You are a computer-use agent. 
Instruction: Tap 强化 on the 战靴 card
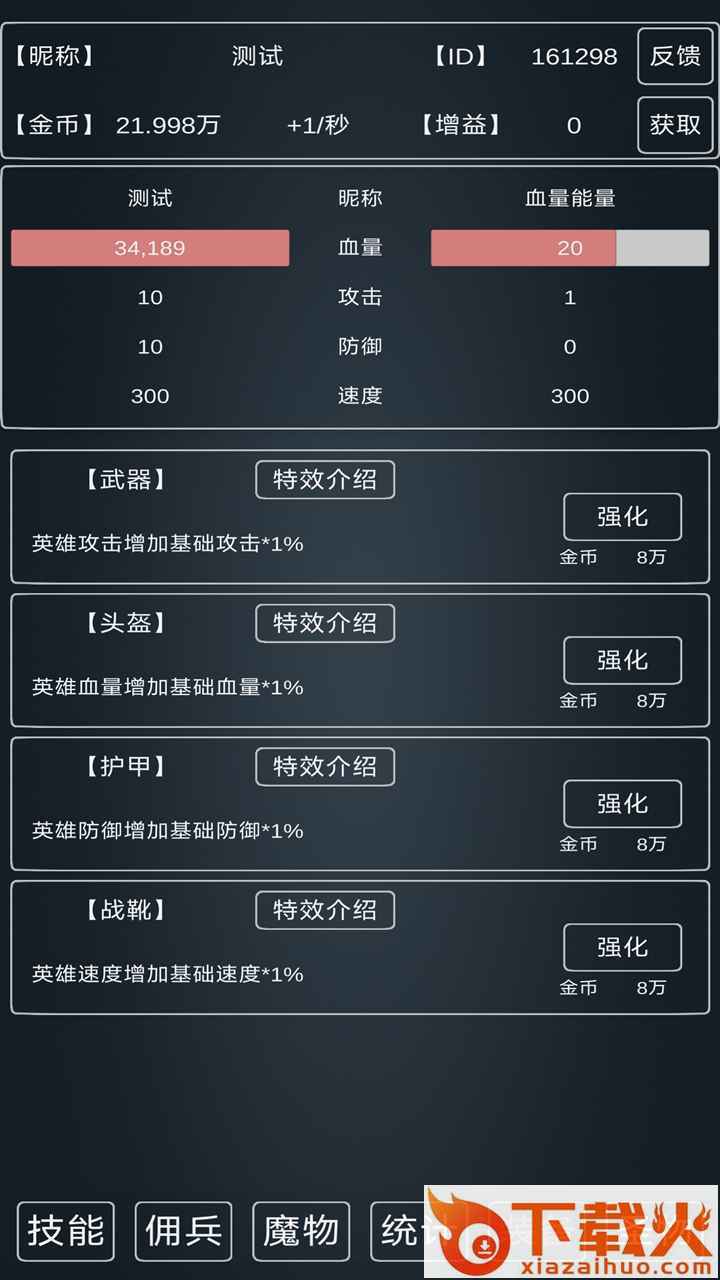pyautogui.click(x=622, y=947)
